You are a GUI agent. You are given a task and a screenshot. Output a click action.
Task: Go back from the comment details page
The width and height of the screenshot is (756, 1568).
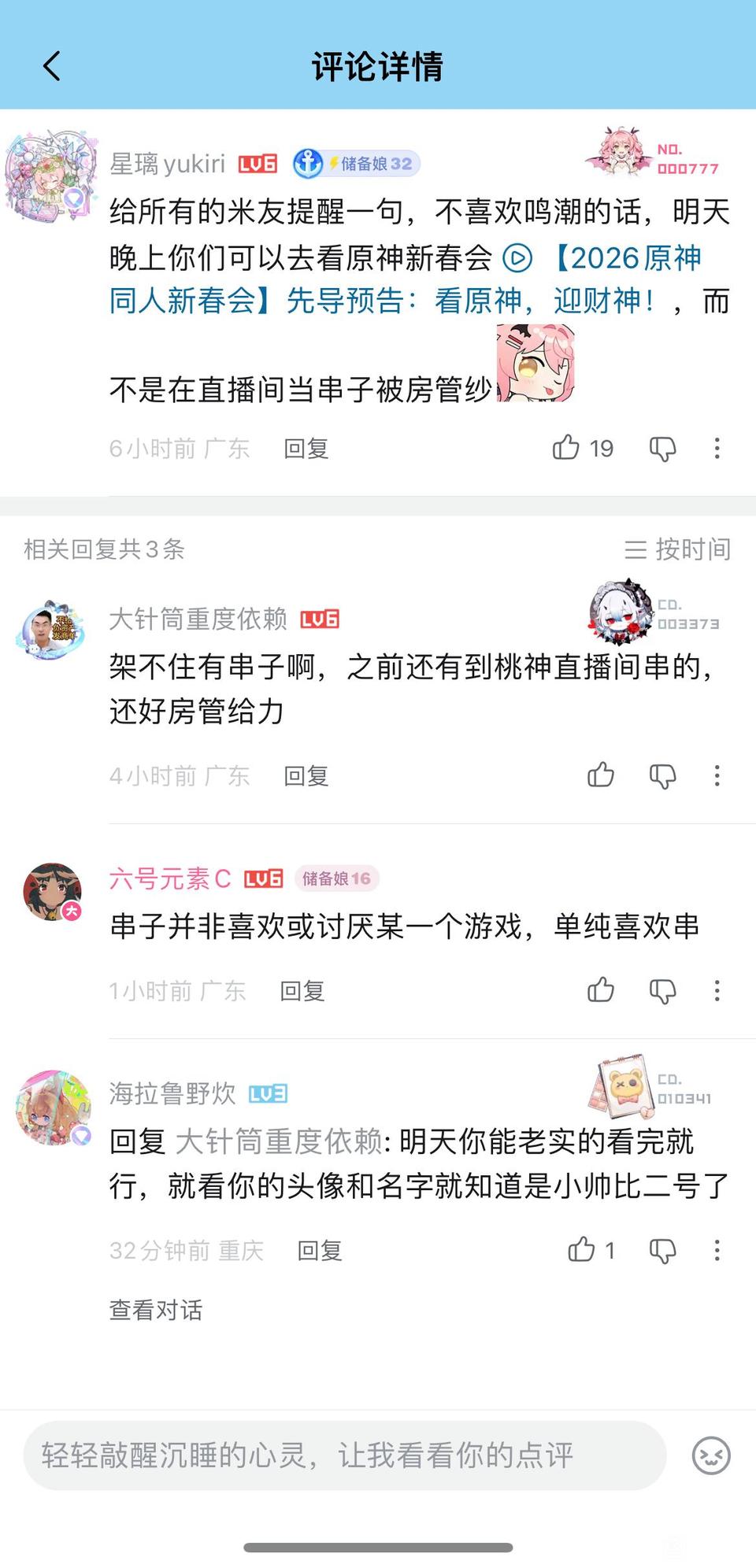click(x=52, y=66)
